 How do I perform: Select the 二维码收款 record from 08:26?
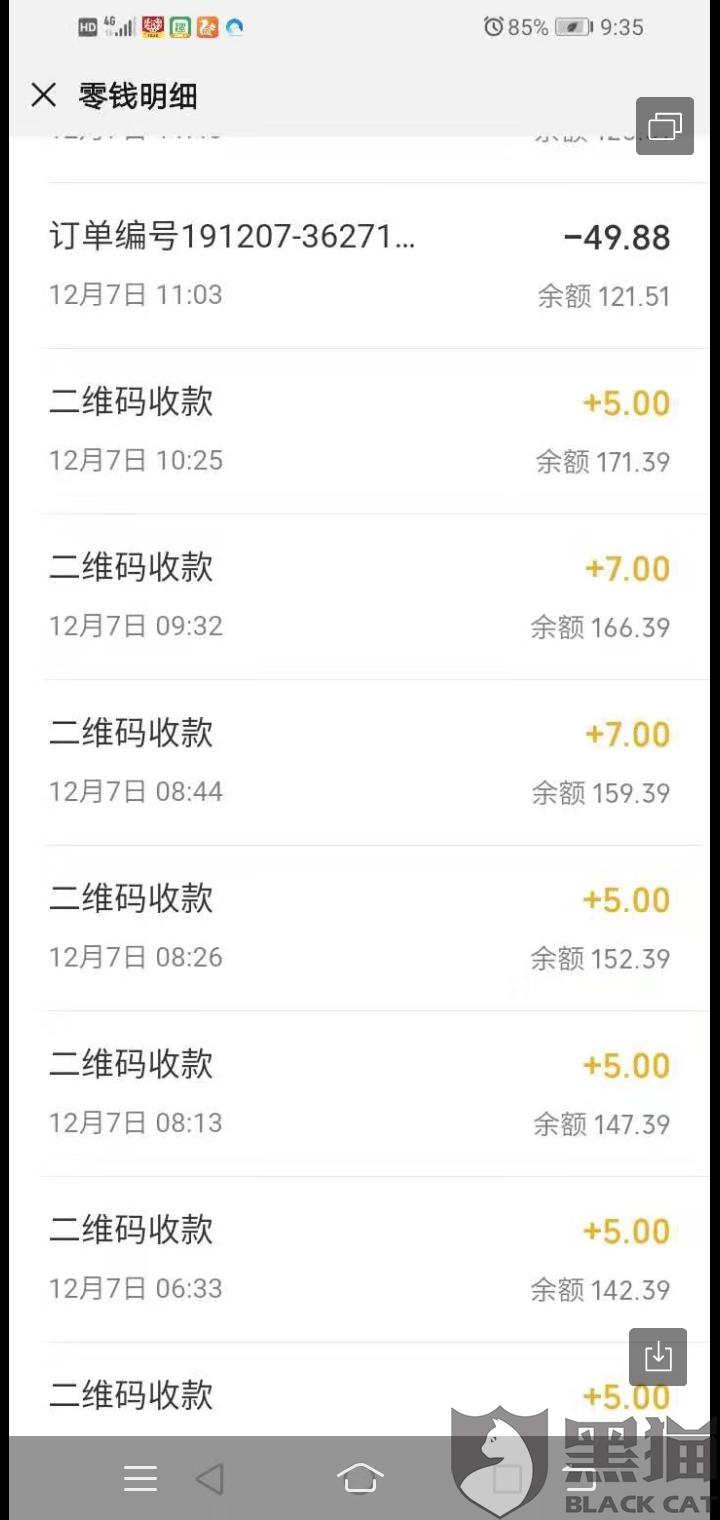pos(360,927)
